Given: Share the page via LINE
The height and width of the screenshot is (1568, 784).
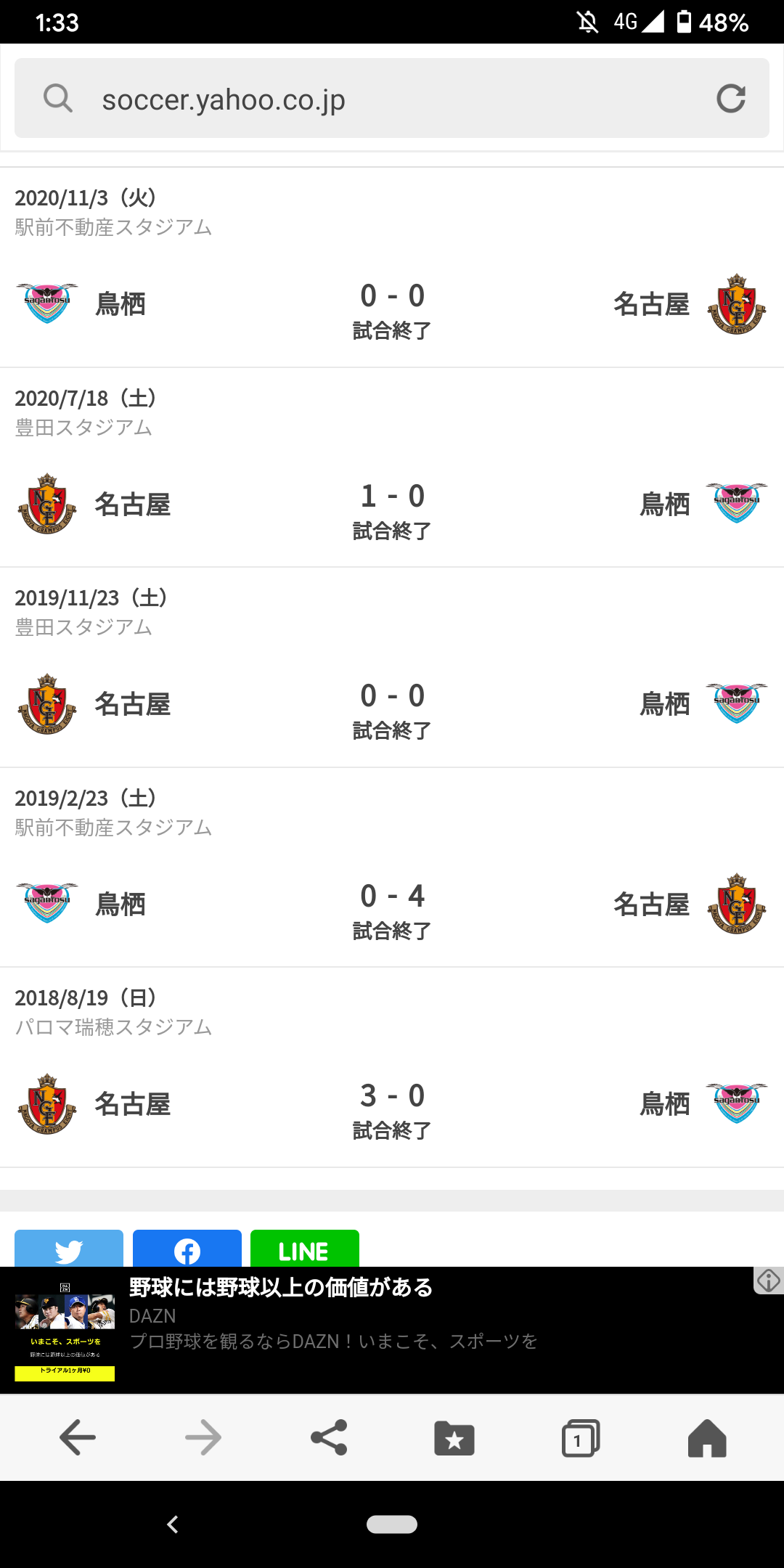Looking at the screenshot, I should pyautogui.click(x=305, y=1249).
